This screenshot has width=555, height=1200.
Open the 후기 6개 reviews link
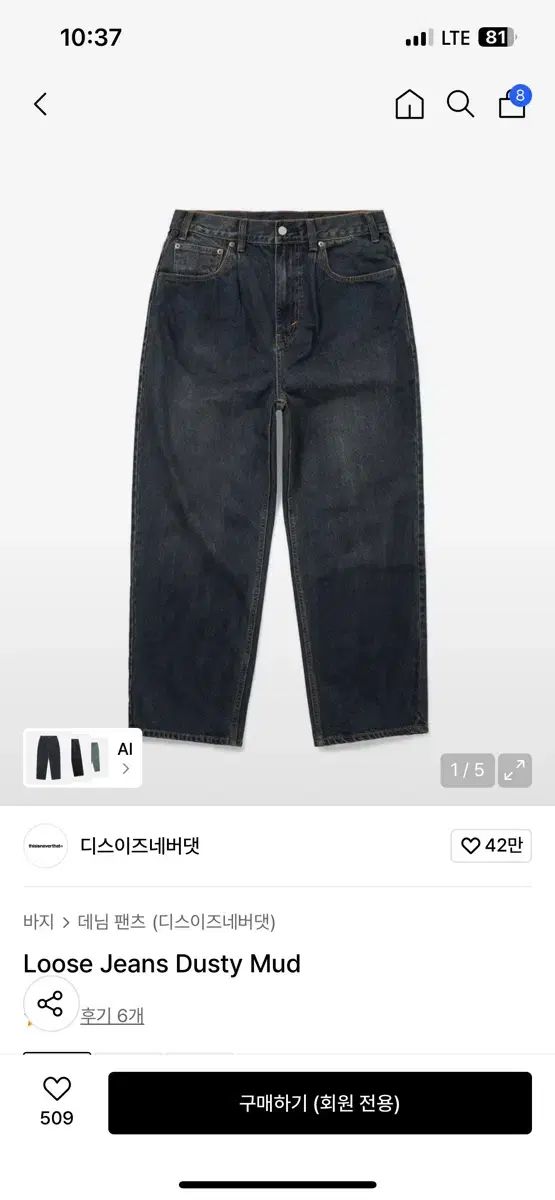tap(112, 1015)
